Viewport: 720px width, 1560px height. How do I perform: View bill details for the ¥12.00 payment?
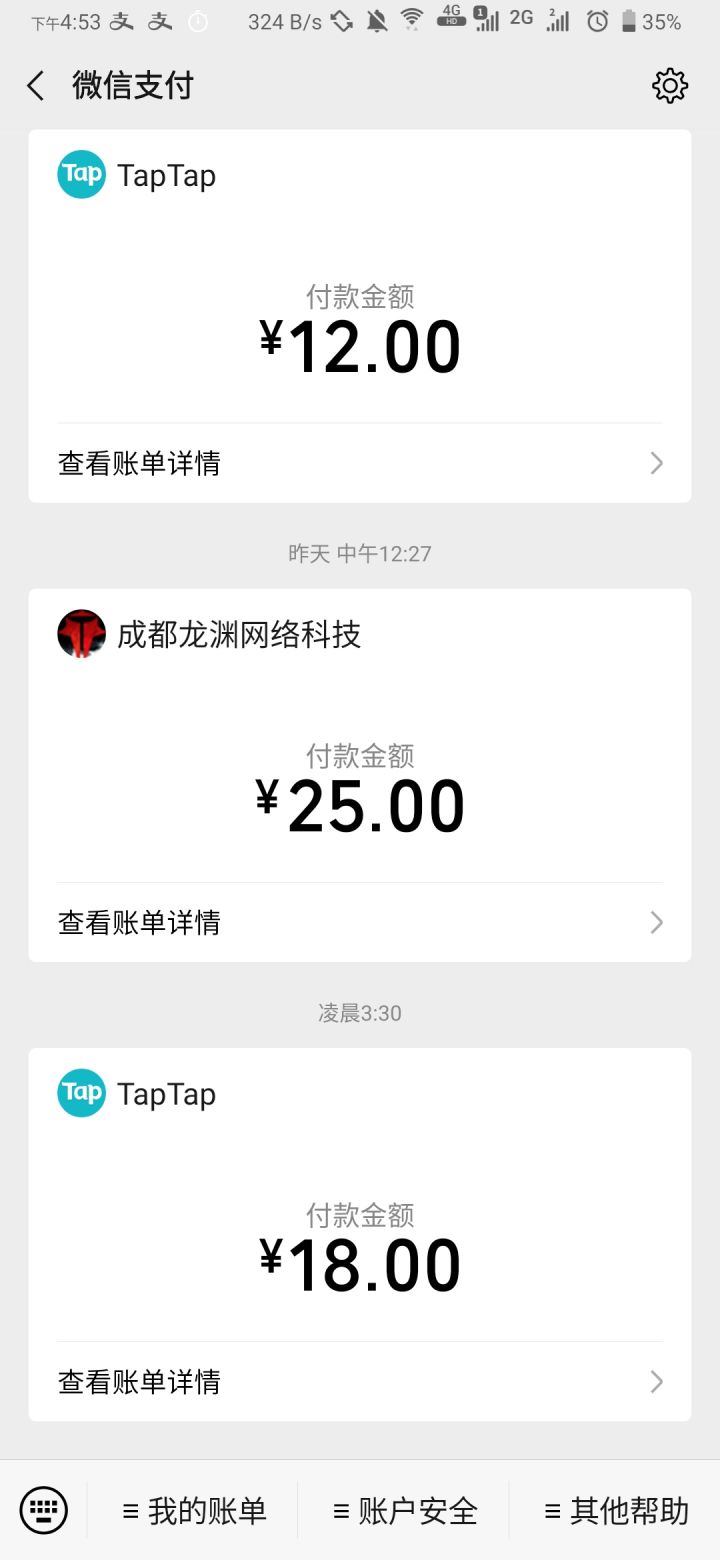(x=360, y=463)
